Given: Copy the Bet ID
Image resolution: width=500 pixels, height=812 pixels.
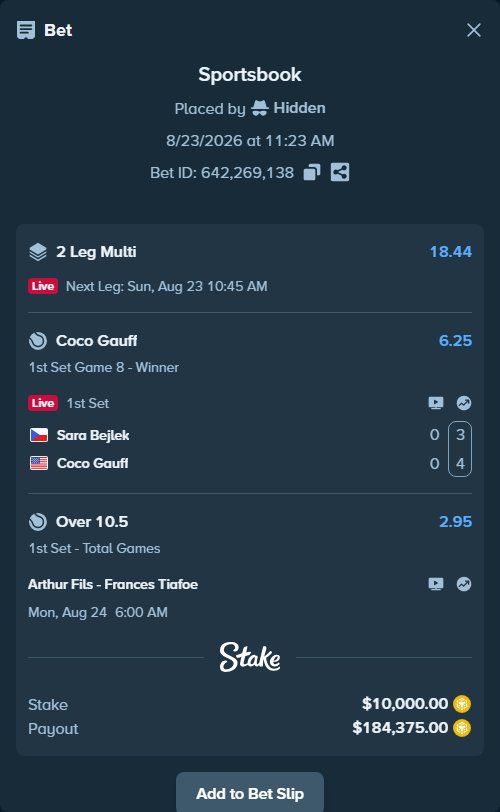Looking at the screenshot, I should [312, 172].
